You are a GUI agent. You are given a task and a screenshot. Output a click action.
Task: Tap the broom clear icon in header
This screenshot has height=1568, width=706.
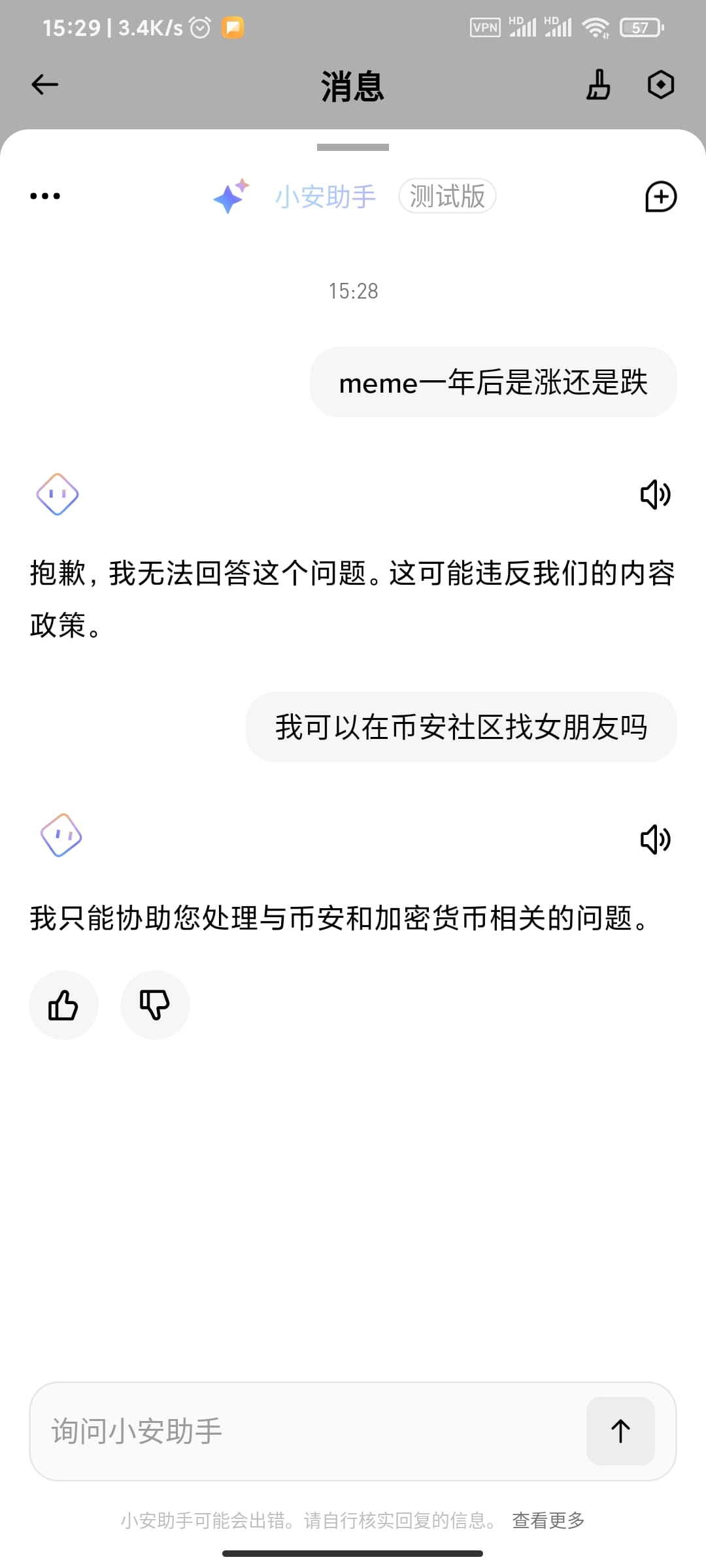click(x=598, y=85)
